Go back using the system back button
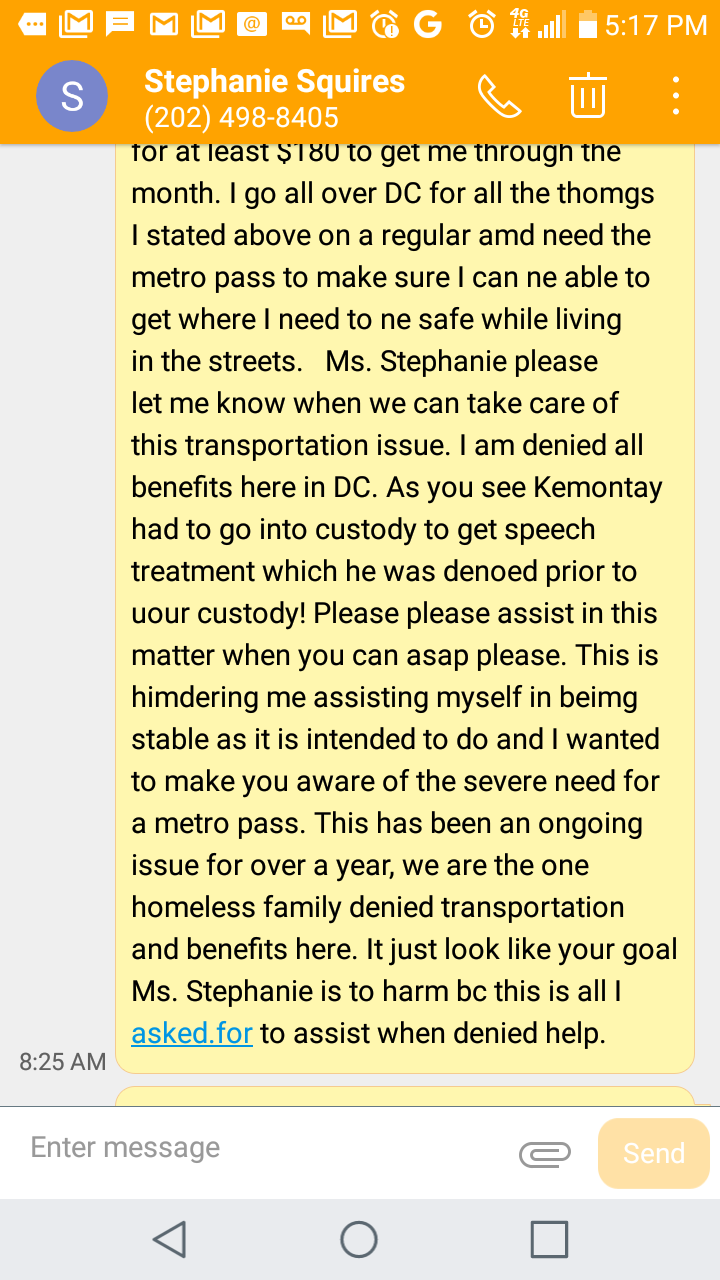This screenshot has width=720, height=1280. tap(169, 1239)
